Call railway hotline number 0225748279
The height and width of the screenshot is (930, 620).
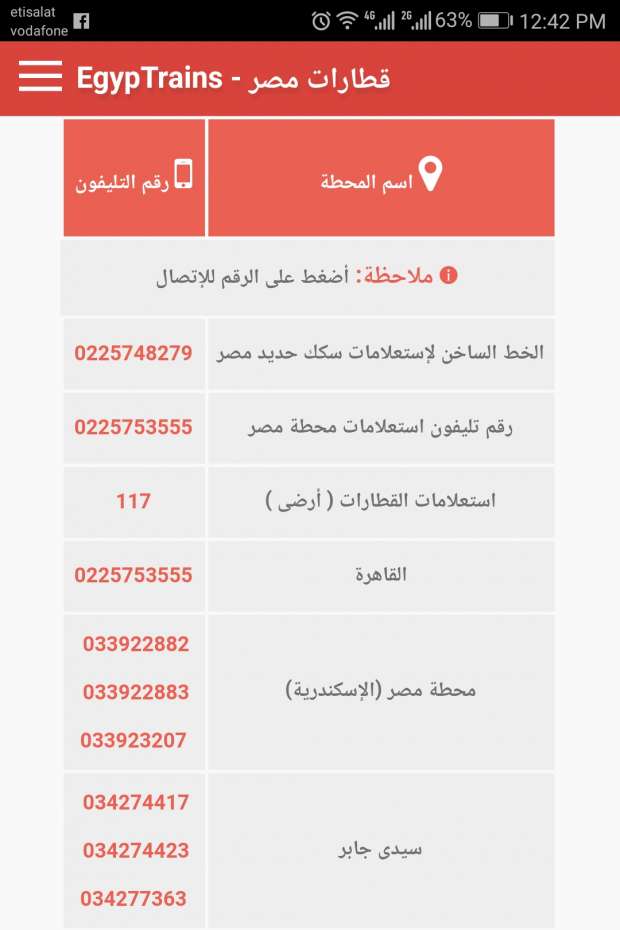(x=133, y=353)
